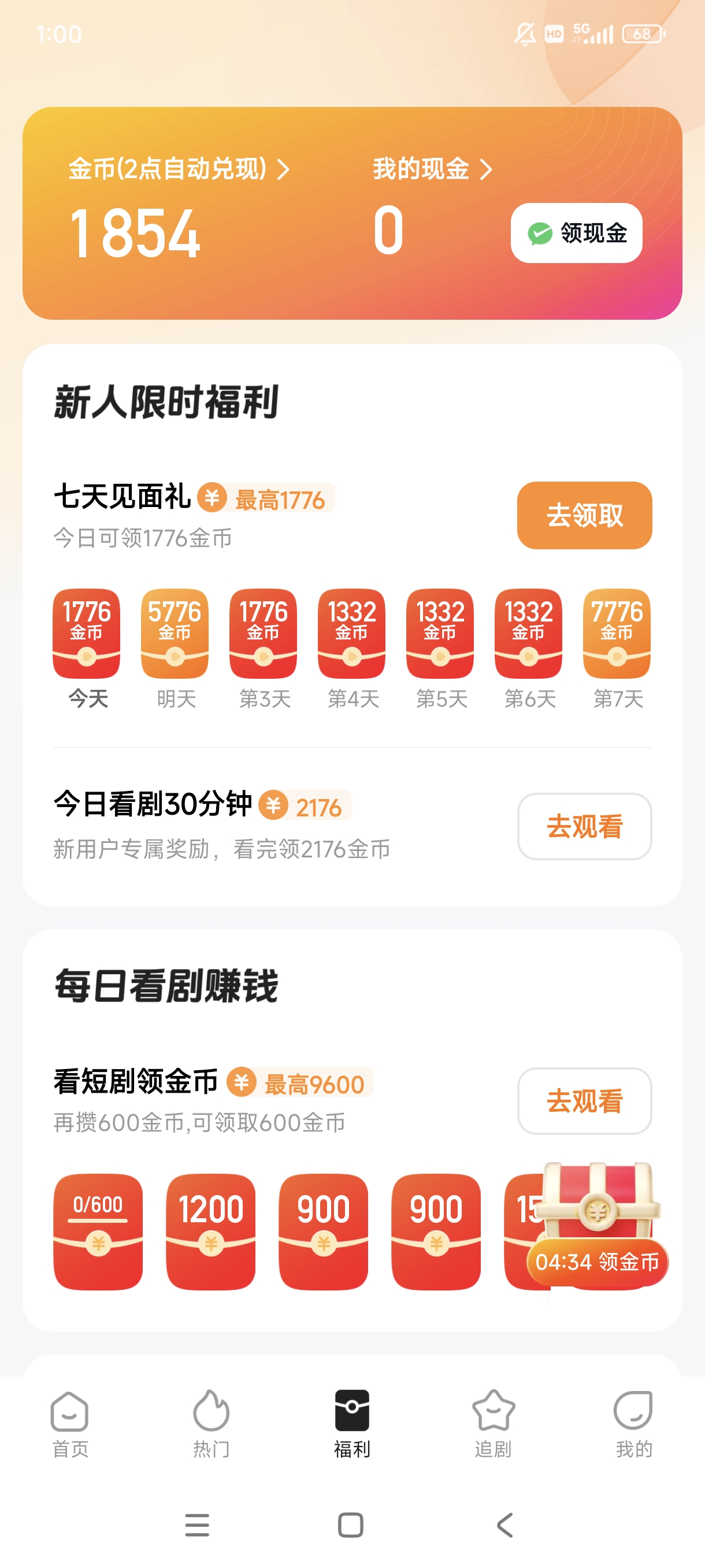Screen dimensions: 705x1568
Task: Open 我的现金 details
Action: click(432, 169)
